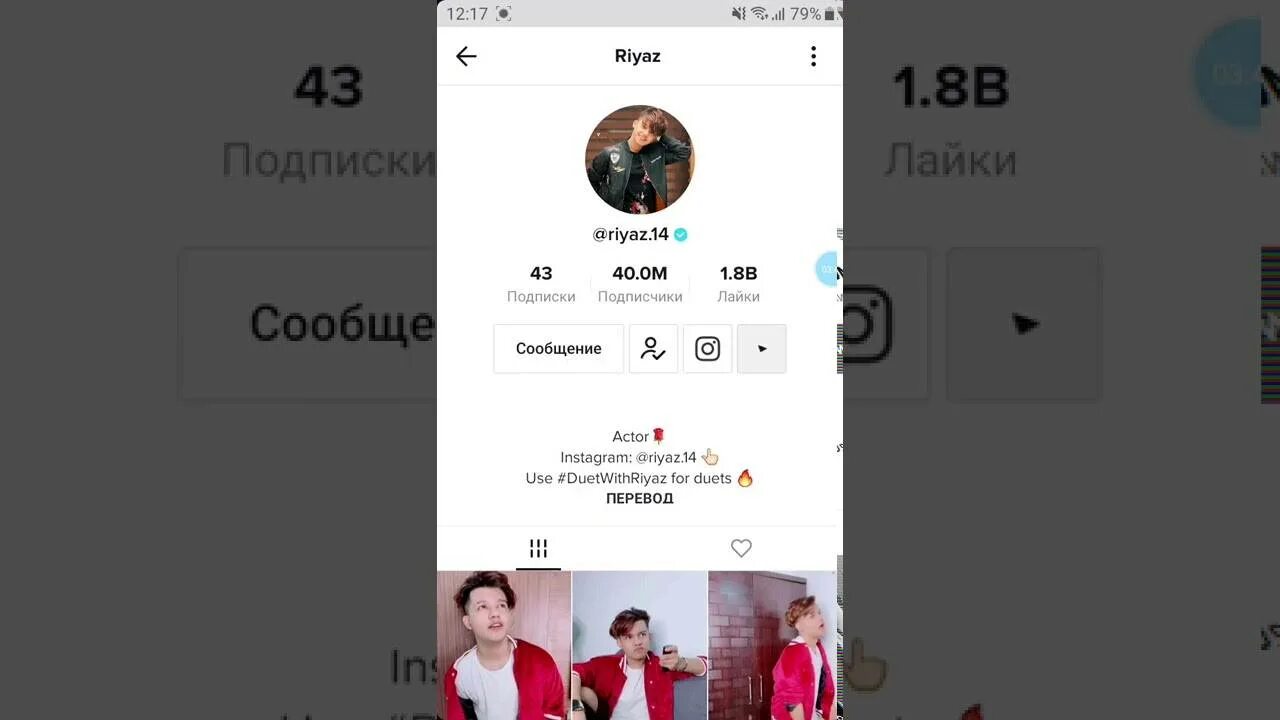Viewport: 1280px width, 720px height.
Task: Open the middle video with phone in hand
Action: point(639,645)
